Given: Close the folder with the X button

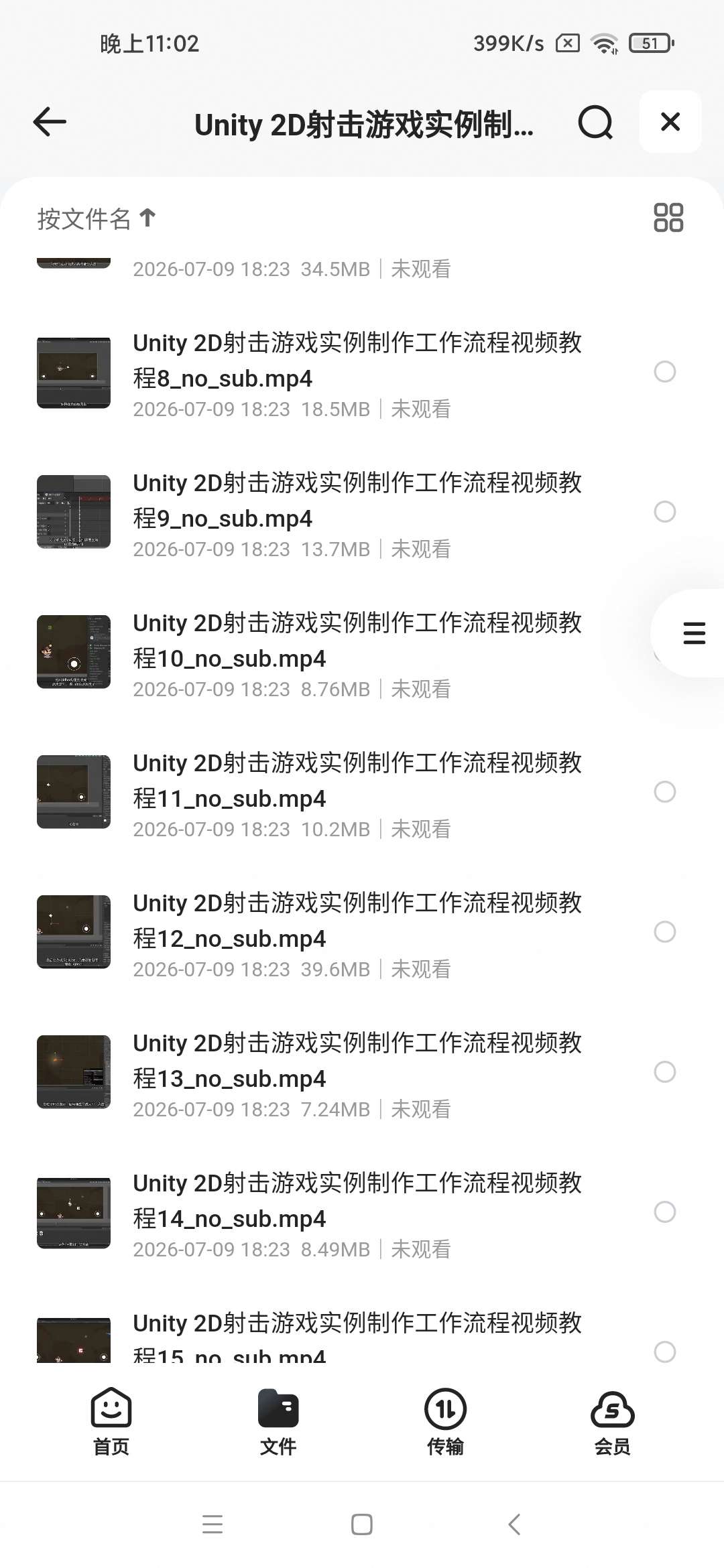Looking at the screenshot, I should 670,122.
